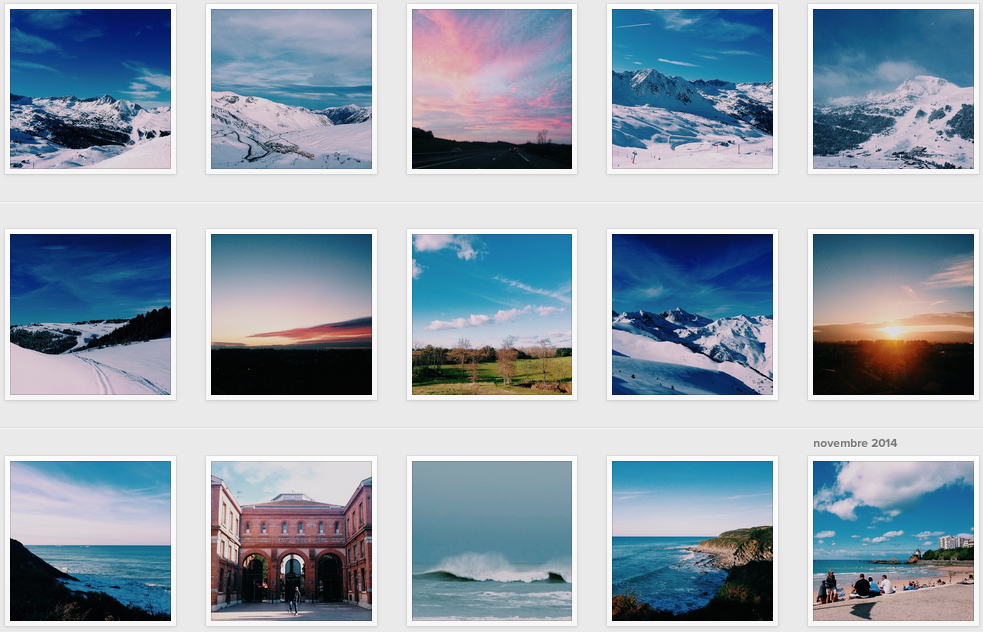The height and width of the screenshot is (632, 983).
Task: Open the pink sunset clouds photo
Action: [x=492, y=89]
